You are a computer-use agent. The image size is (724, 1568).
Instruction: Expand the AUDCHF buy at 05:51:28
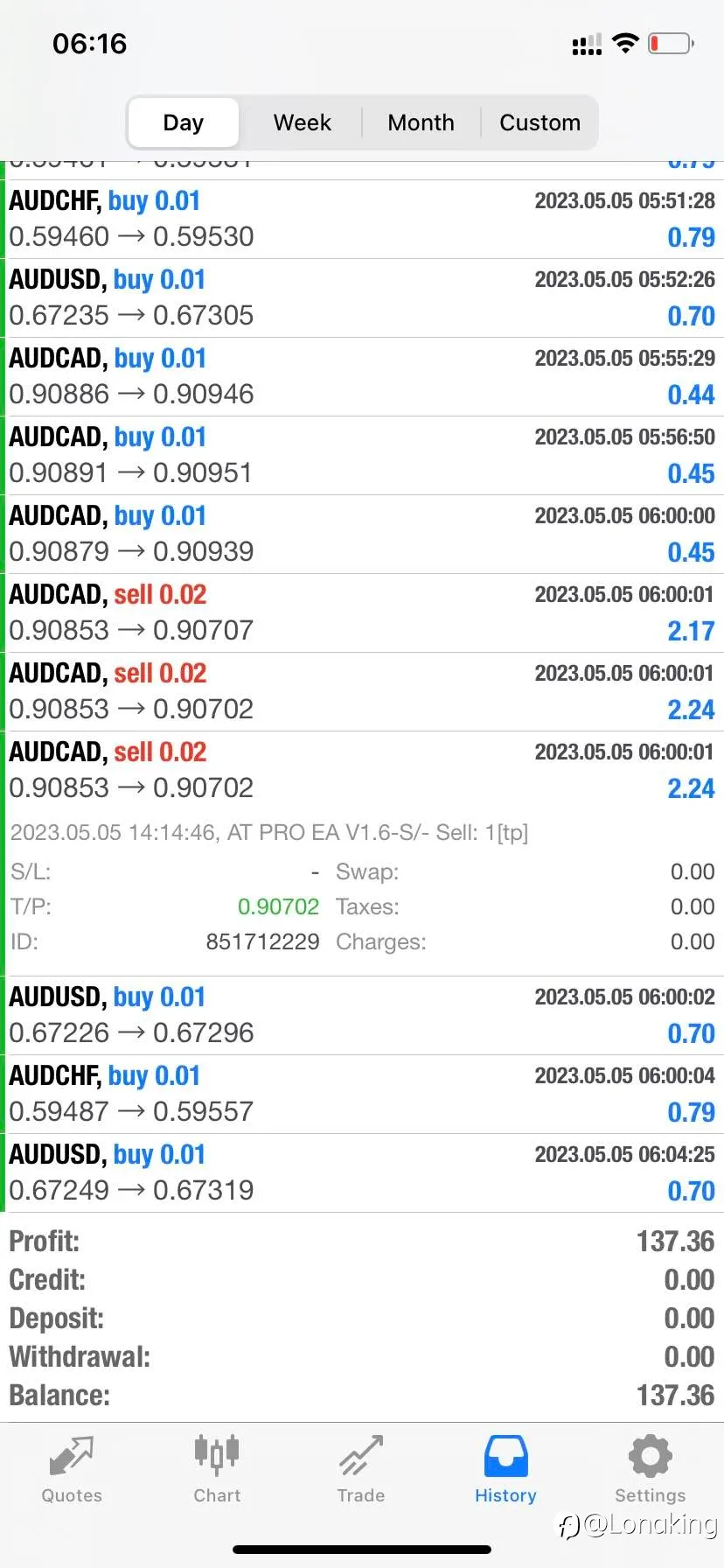coord(362,219)
